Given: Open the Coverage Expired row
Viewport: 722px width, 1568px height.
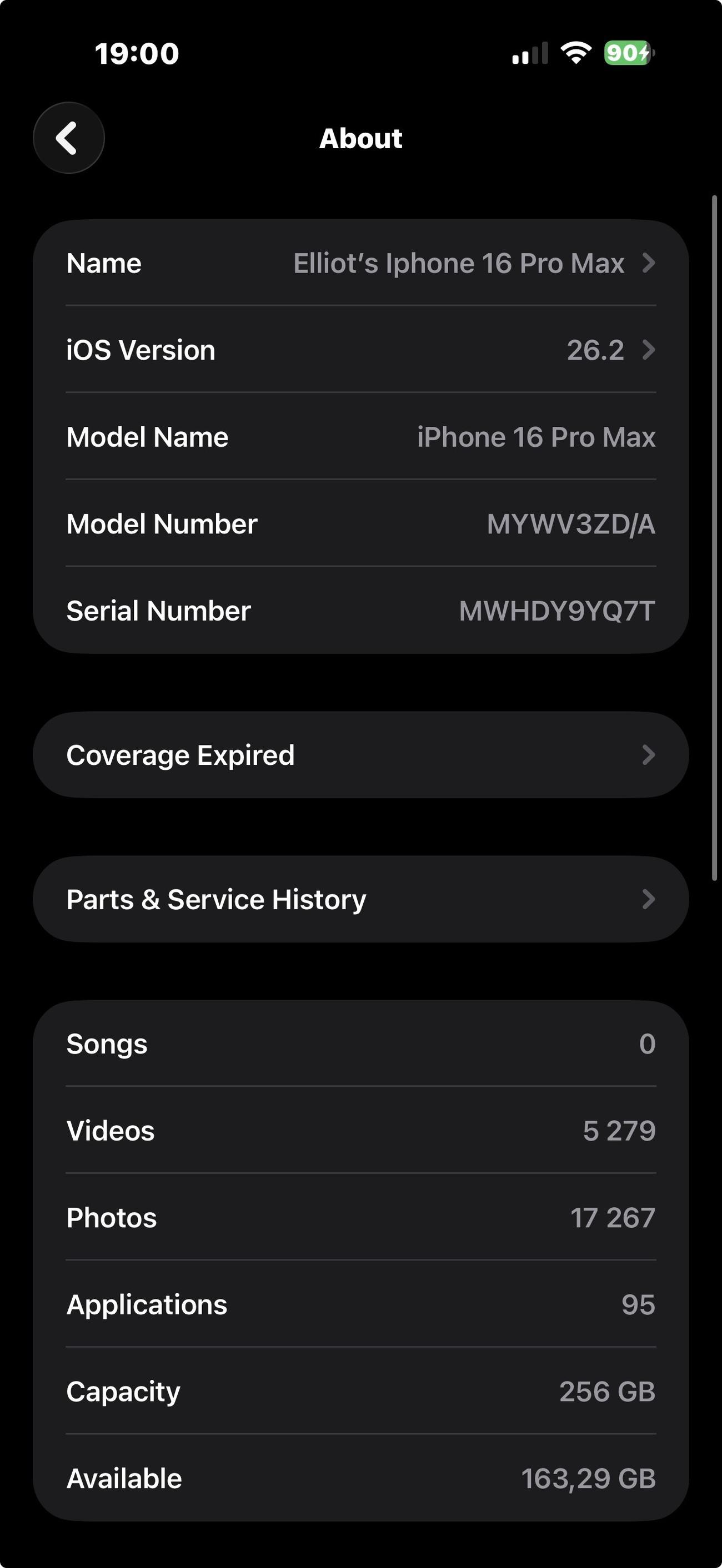Looking at the screenshot, I should (360, 755).
